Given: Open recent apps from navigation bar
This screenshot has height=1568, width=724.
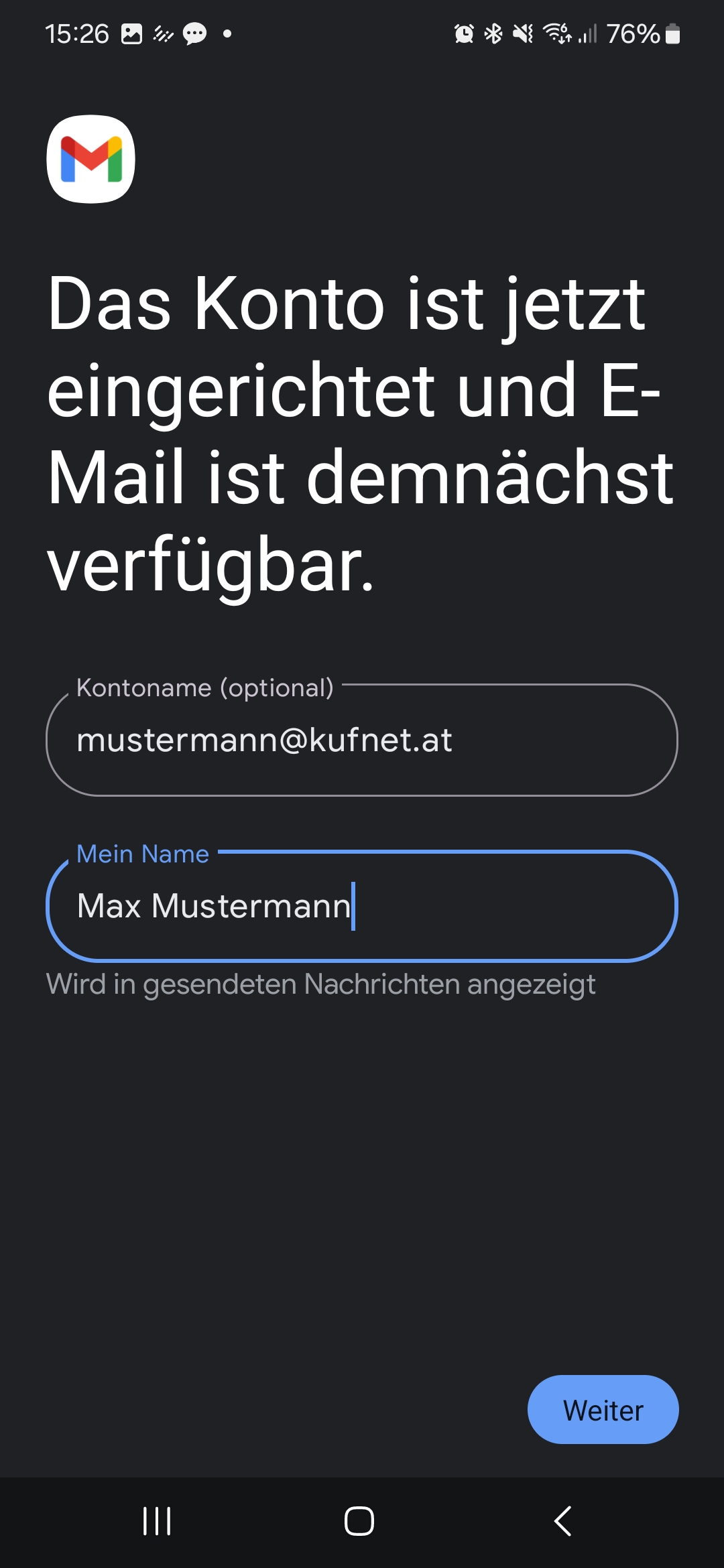Looking at the screenshot, I should 158,1521.
